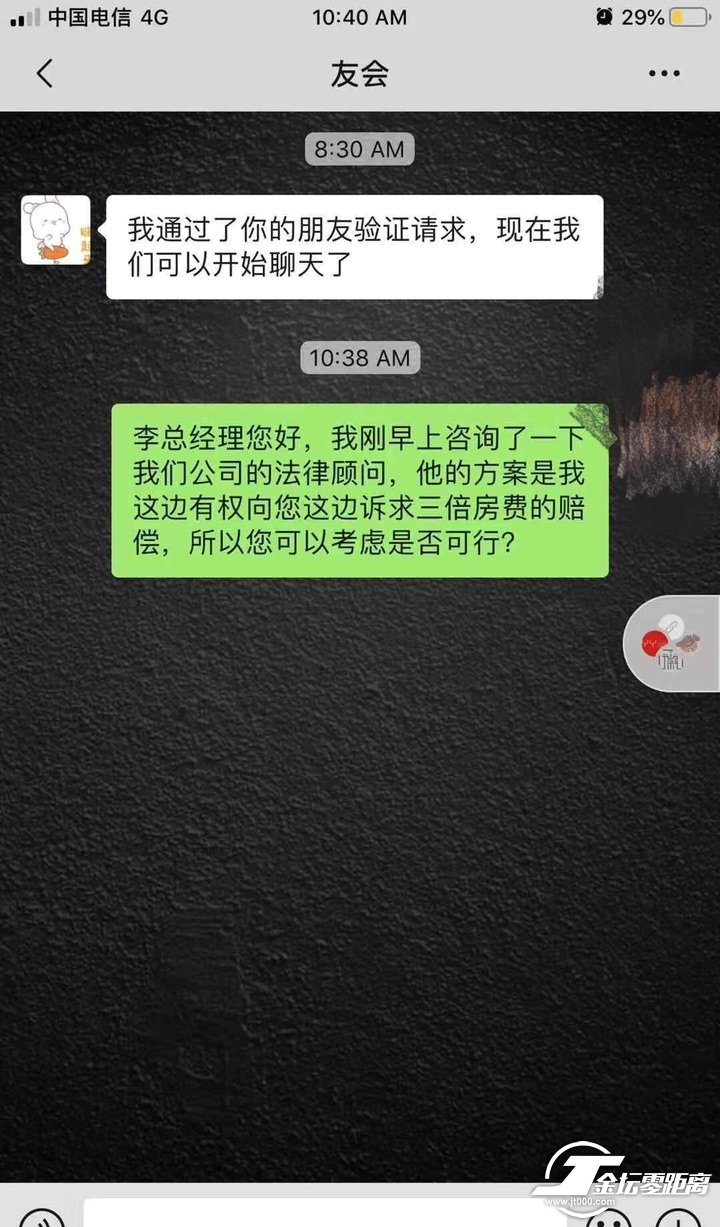Open the plus attachments menu

coord(680,1219)
